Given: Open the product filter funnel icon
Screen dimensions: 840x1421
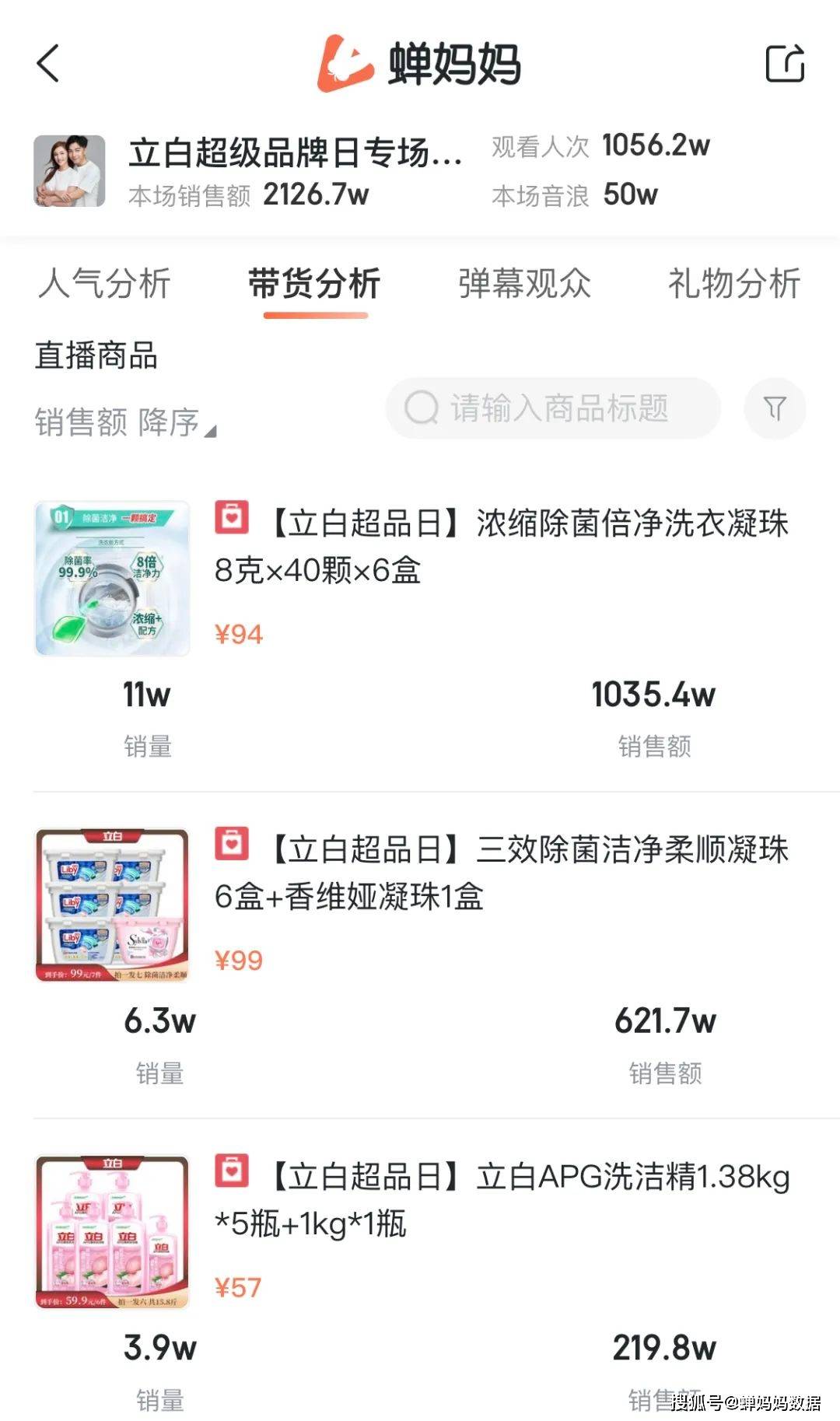Looking at the screenshot, I should 775,408.
